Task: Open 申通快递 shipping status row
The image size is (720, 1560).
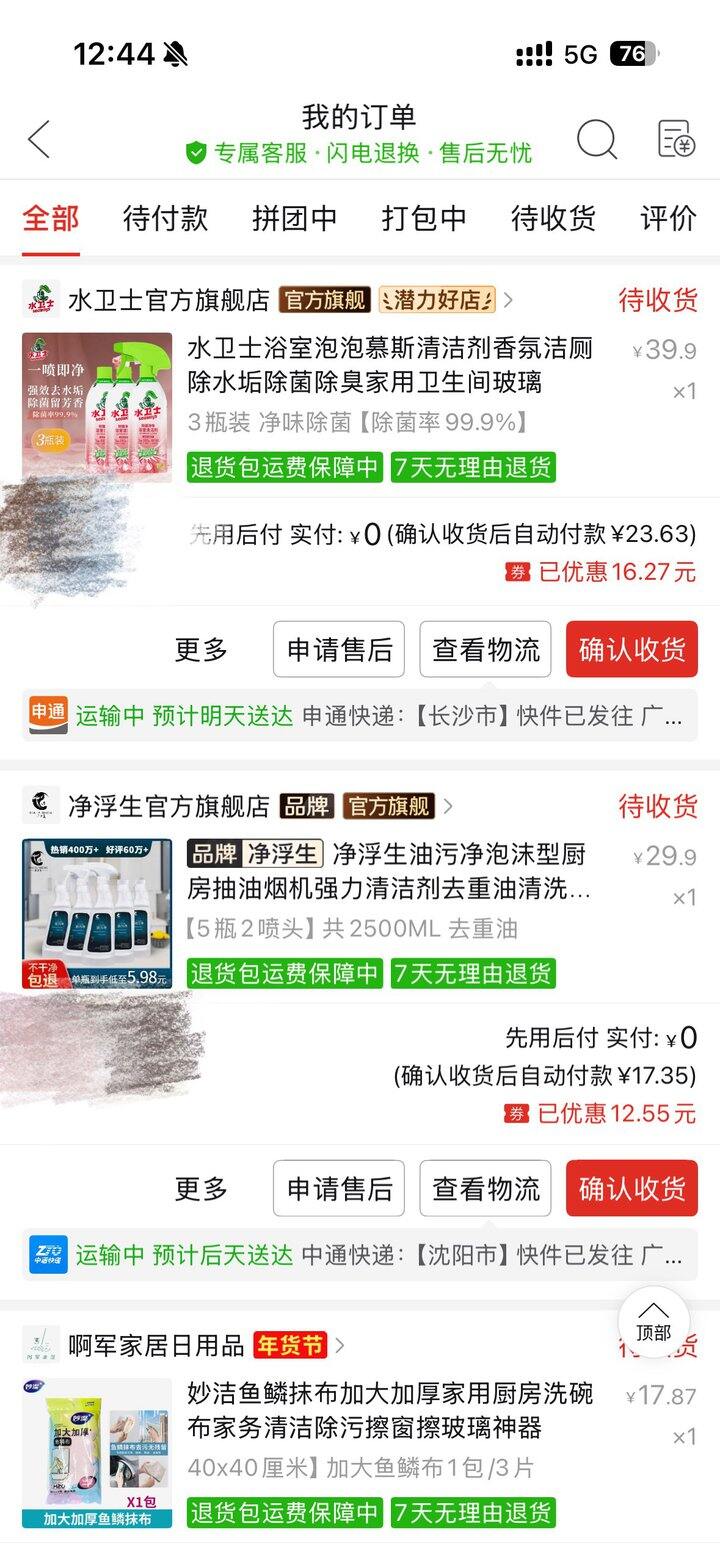Action: pyautogui.click(x=360, y=716)
